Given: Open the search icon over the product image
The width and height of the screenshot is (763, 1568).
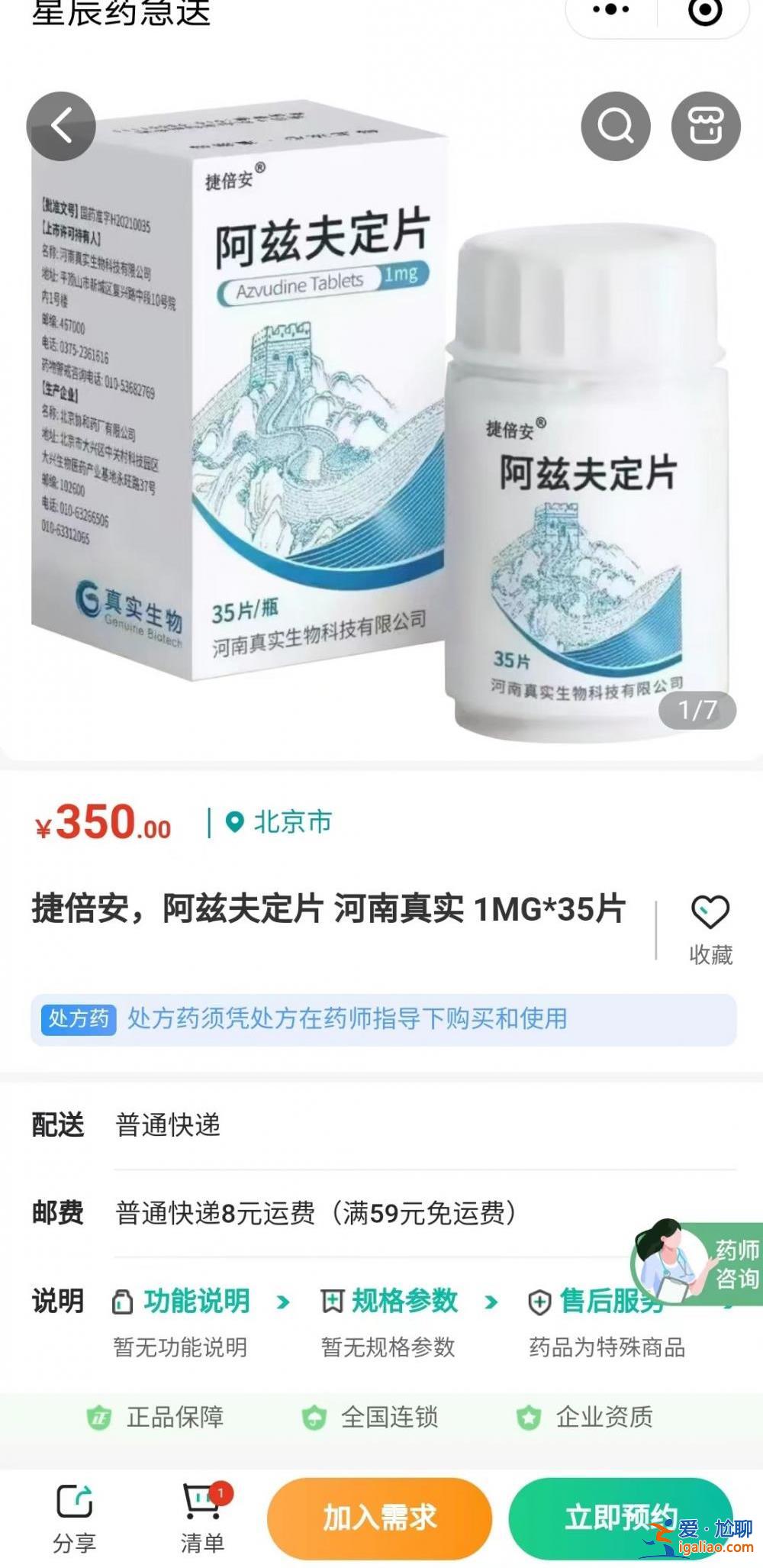Looking at the screenshot, I should [616, 126].
